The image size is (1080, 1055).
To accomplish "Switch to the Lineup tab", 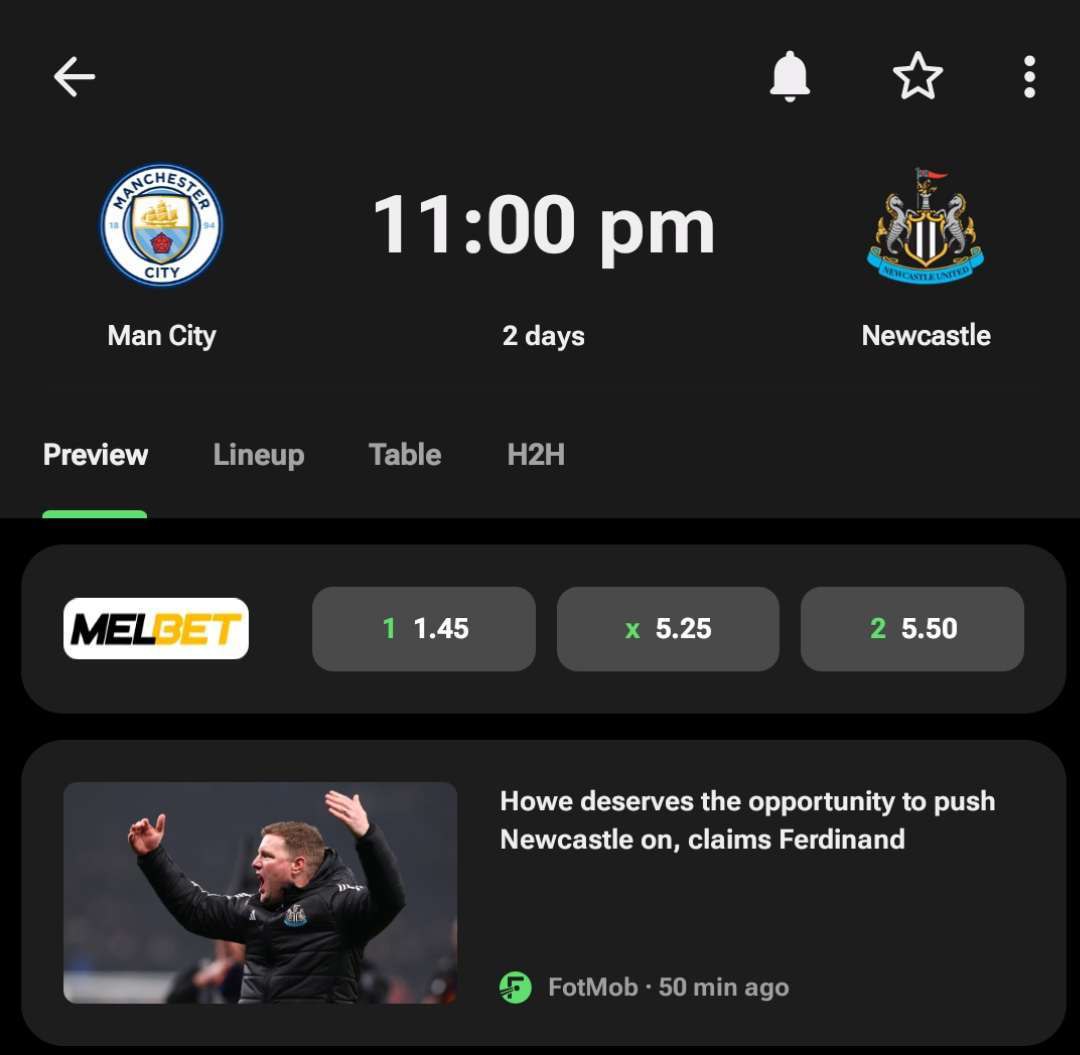I will click(258, 455).
